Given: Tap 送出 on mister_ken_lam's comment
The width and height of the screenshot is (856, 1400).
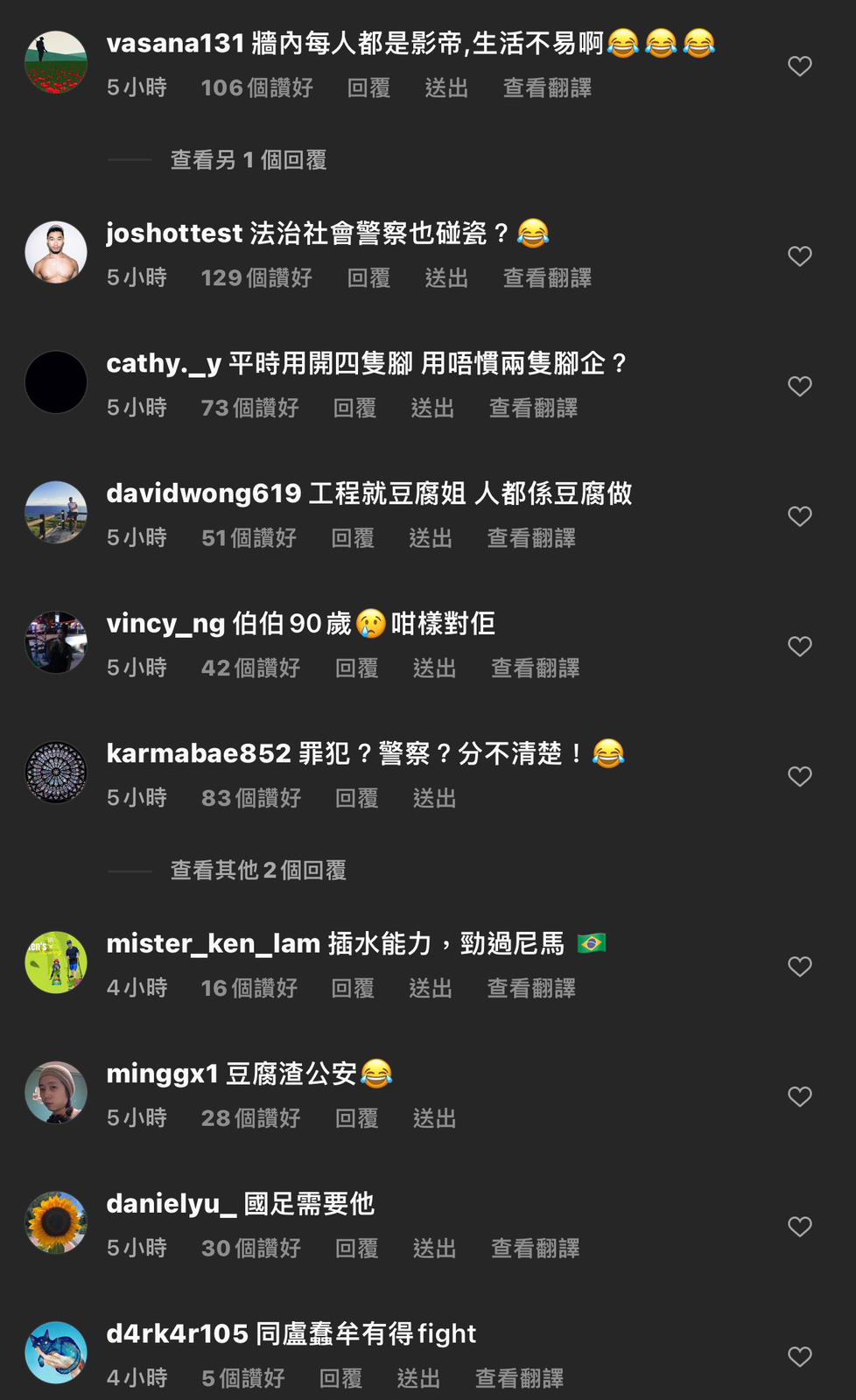Looking at the screenshot, I should point(431,989).
